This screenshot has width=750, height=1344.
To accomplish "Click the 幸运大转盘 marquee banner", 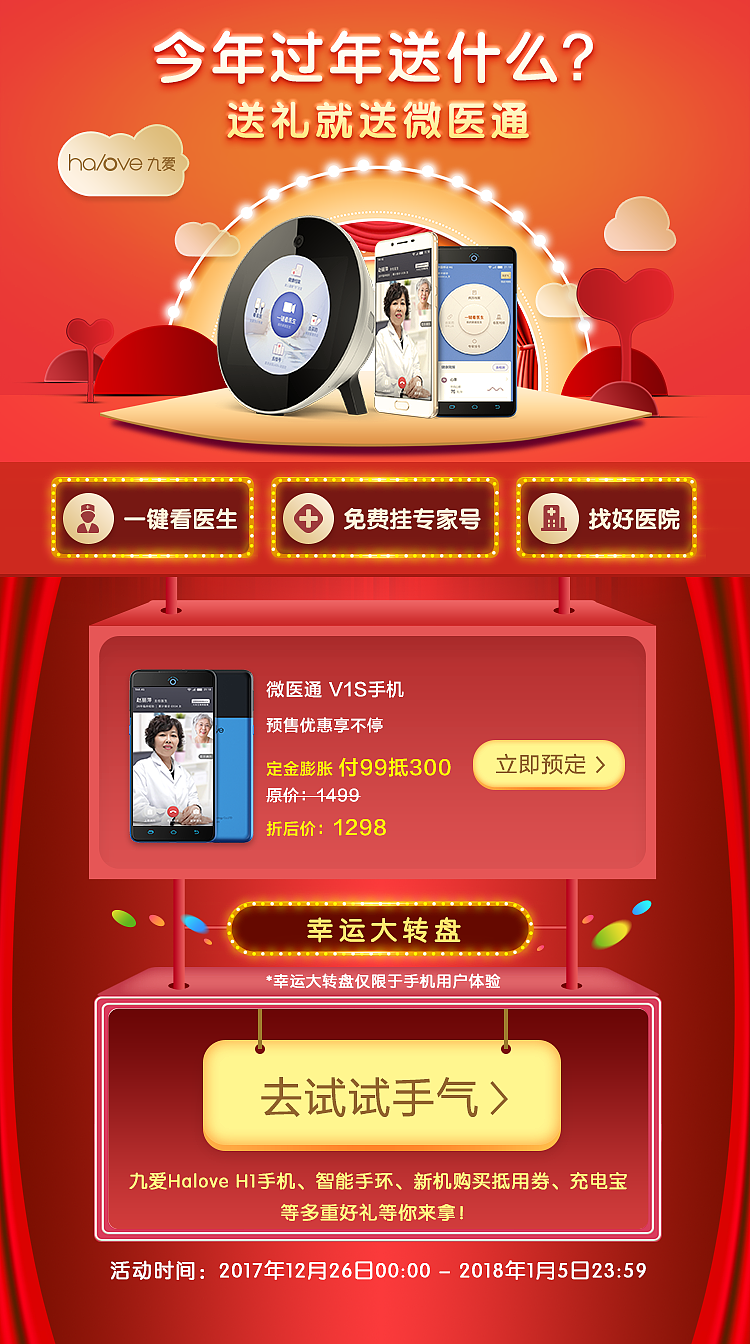I will point(378,928).
